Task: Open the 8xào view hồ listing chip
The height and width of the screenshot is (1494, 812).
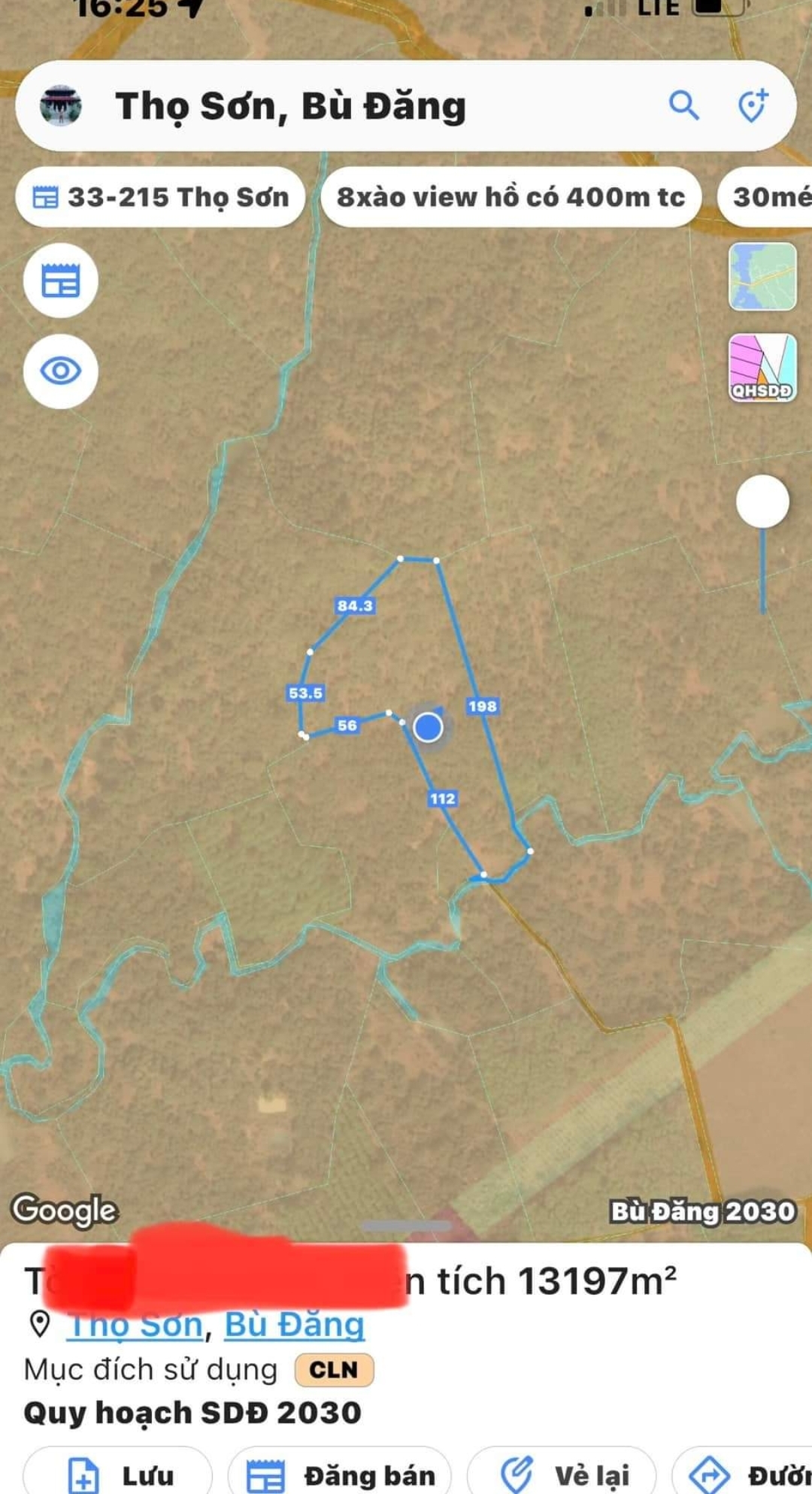Action: (x=511, y=197)
